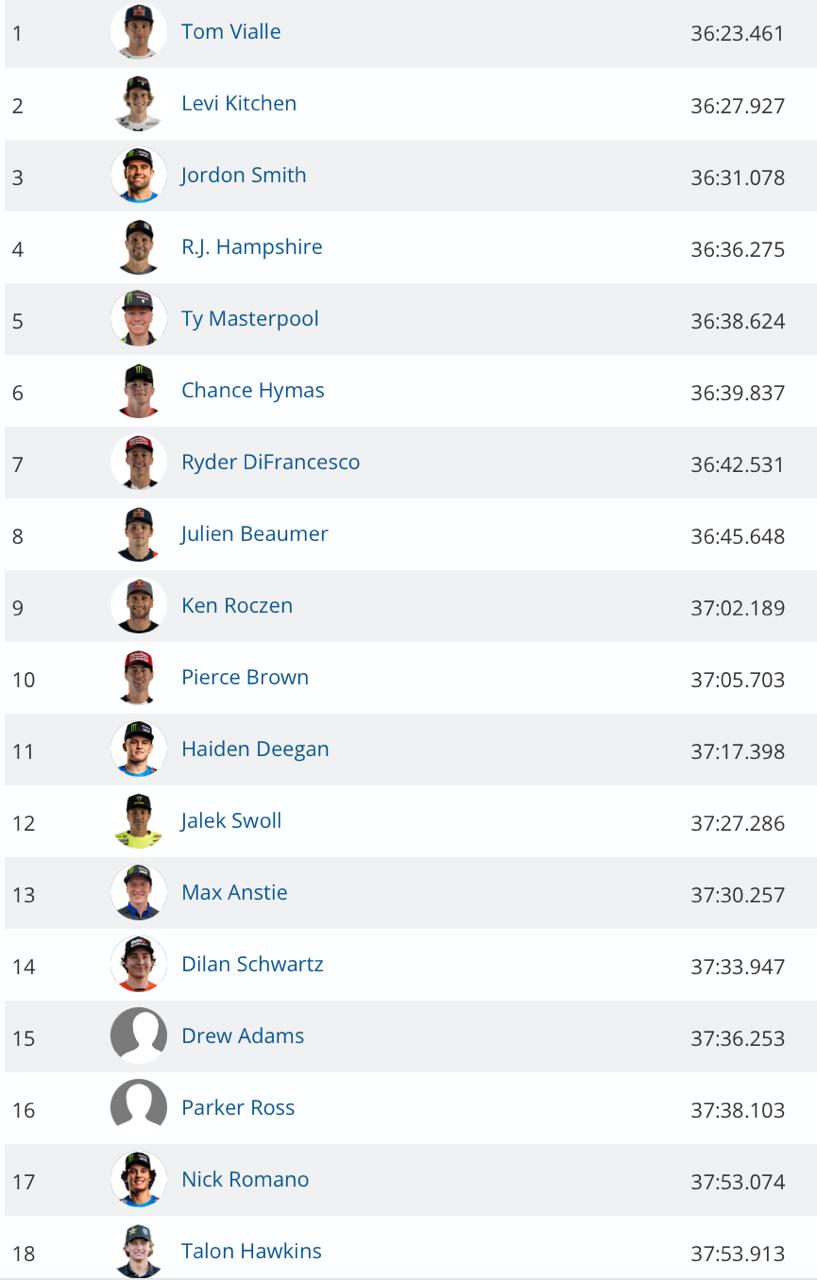Open Haiden Deegan's profile

(255, 749)
